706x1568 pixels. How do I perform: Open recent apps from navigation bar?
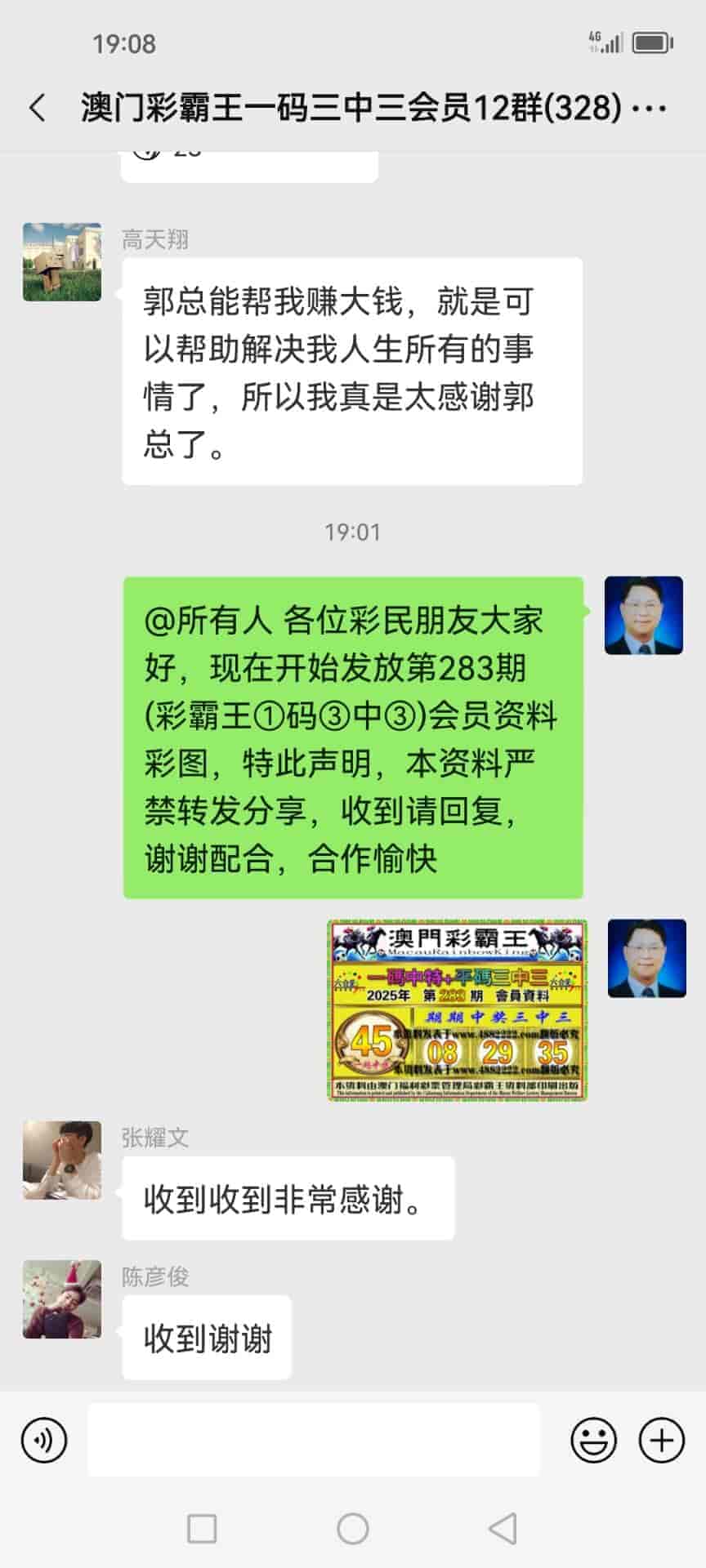point(202,1528)
